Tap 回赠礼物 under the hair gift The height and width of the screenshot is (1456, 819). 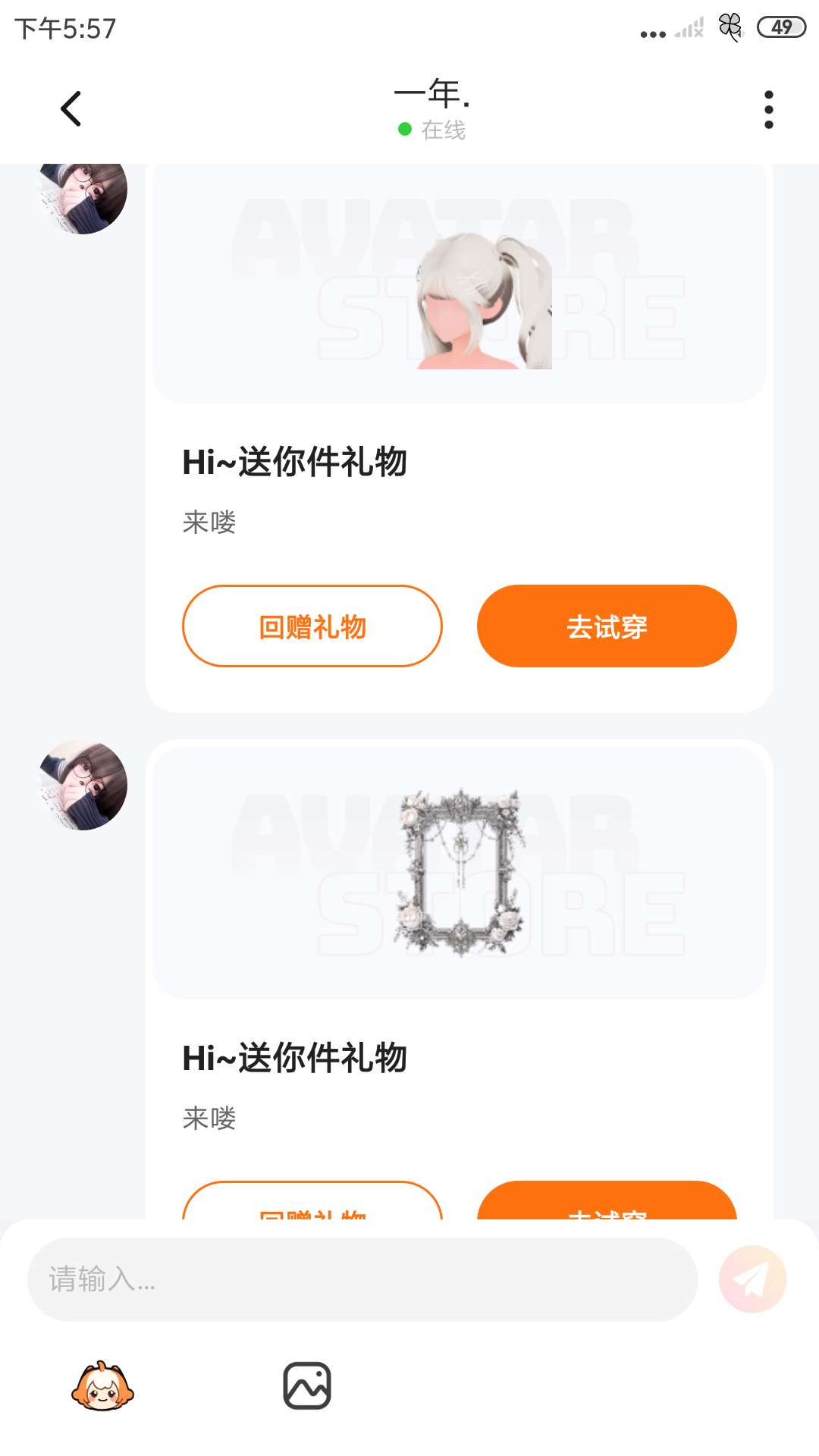[x=312, y=626]
